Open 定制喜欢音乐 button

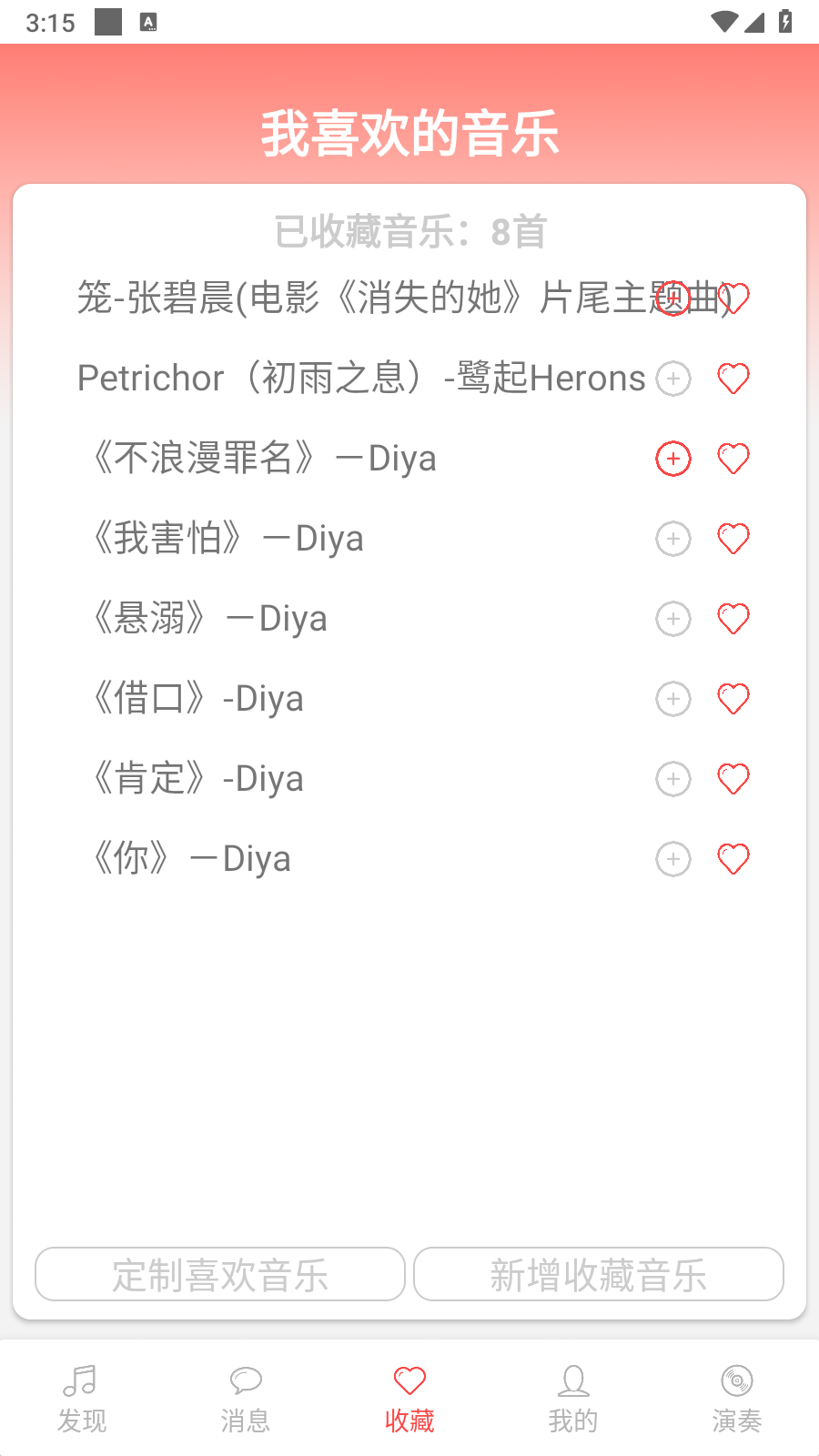[x=220, y=1274]
